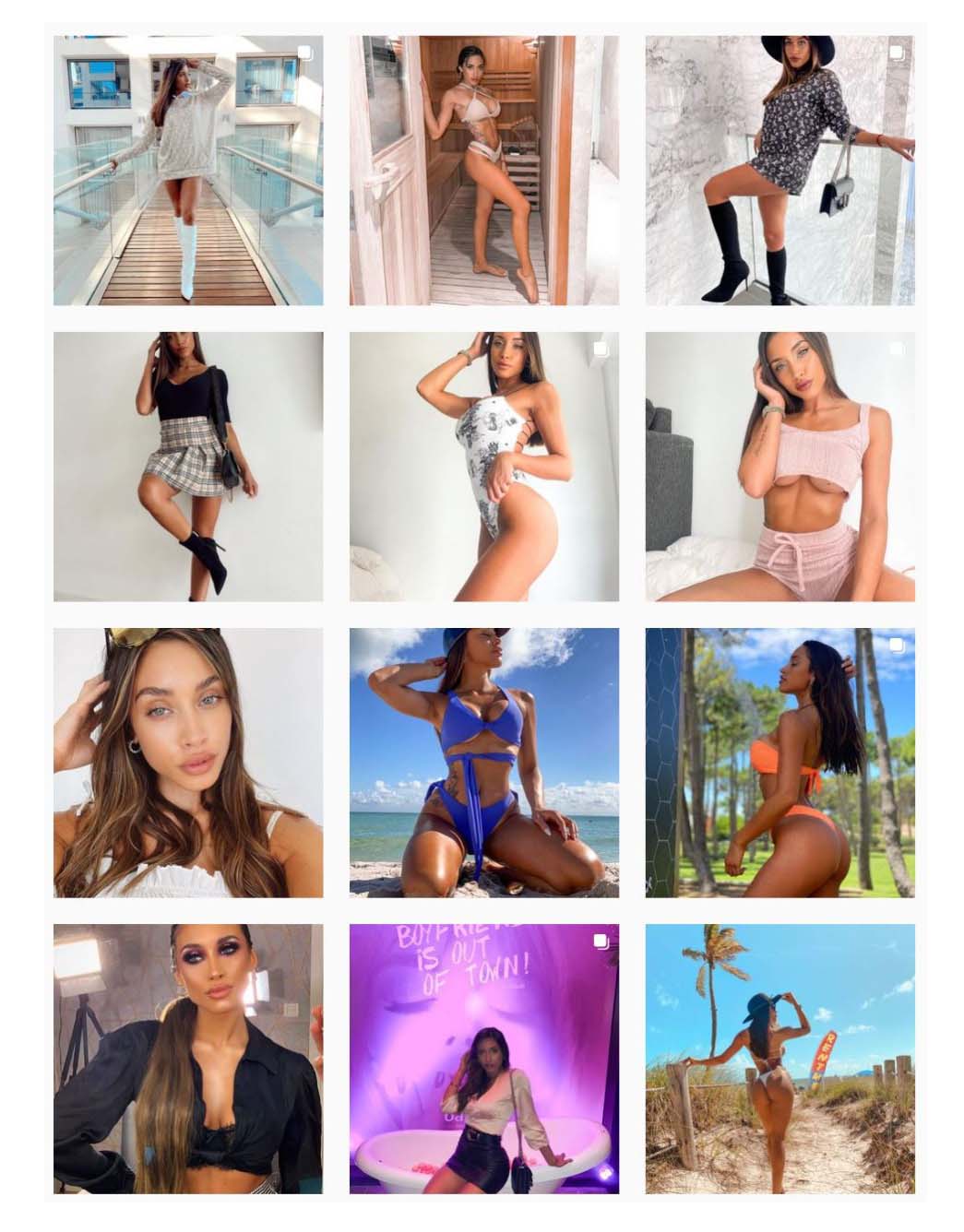
Task: Open the pink knit set post
Action: click(780, 467)
